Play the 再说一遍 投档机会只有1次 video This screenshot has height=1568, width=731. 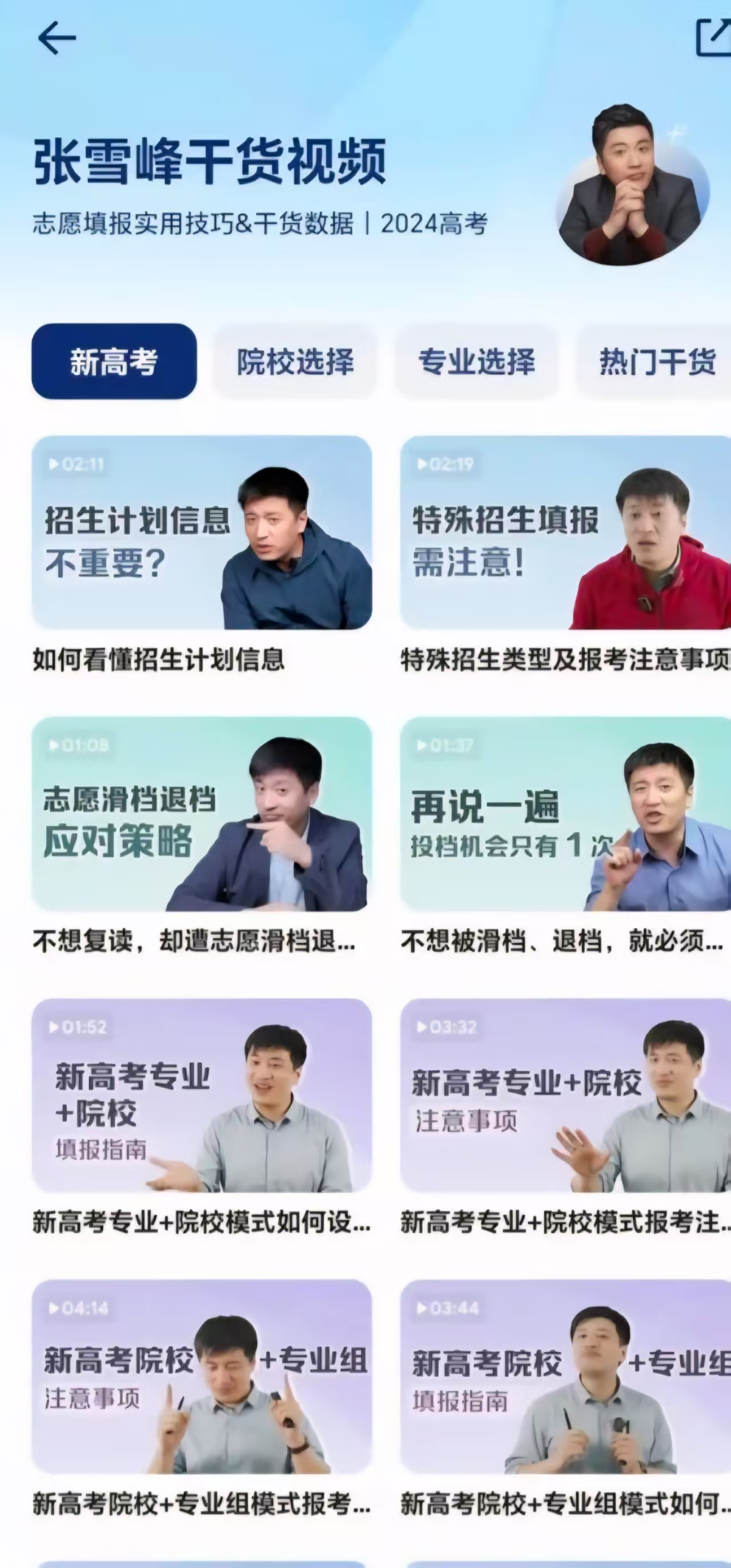point(565,814)
